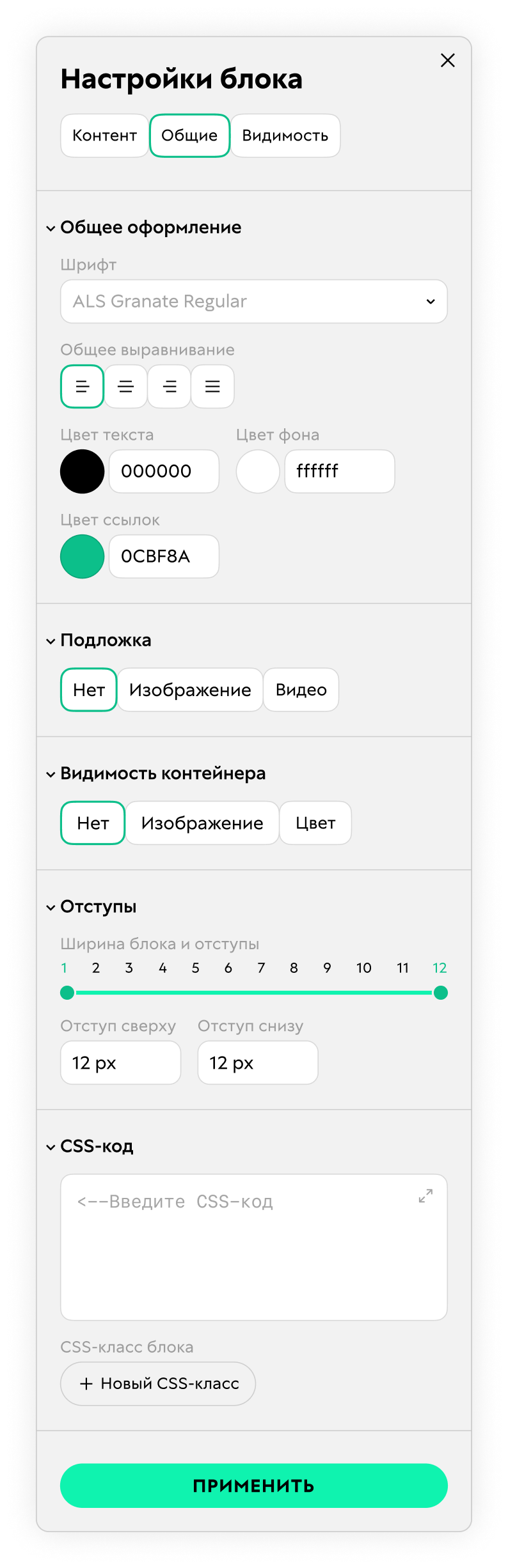508x1568 pixels.
Task: Close the block settings panel
Action: click(x=448, y=61)
